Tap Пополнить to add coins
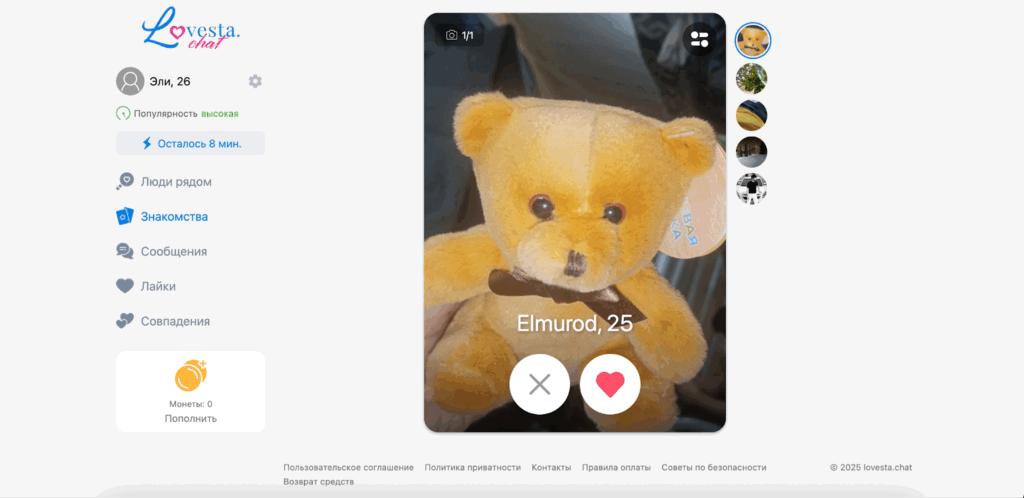The image size is (1024, 498). [x=190, y=418]
